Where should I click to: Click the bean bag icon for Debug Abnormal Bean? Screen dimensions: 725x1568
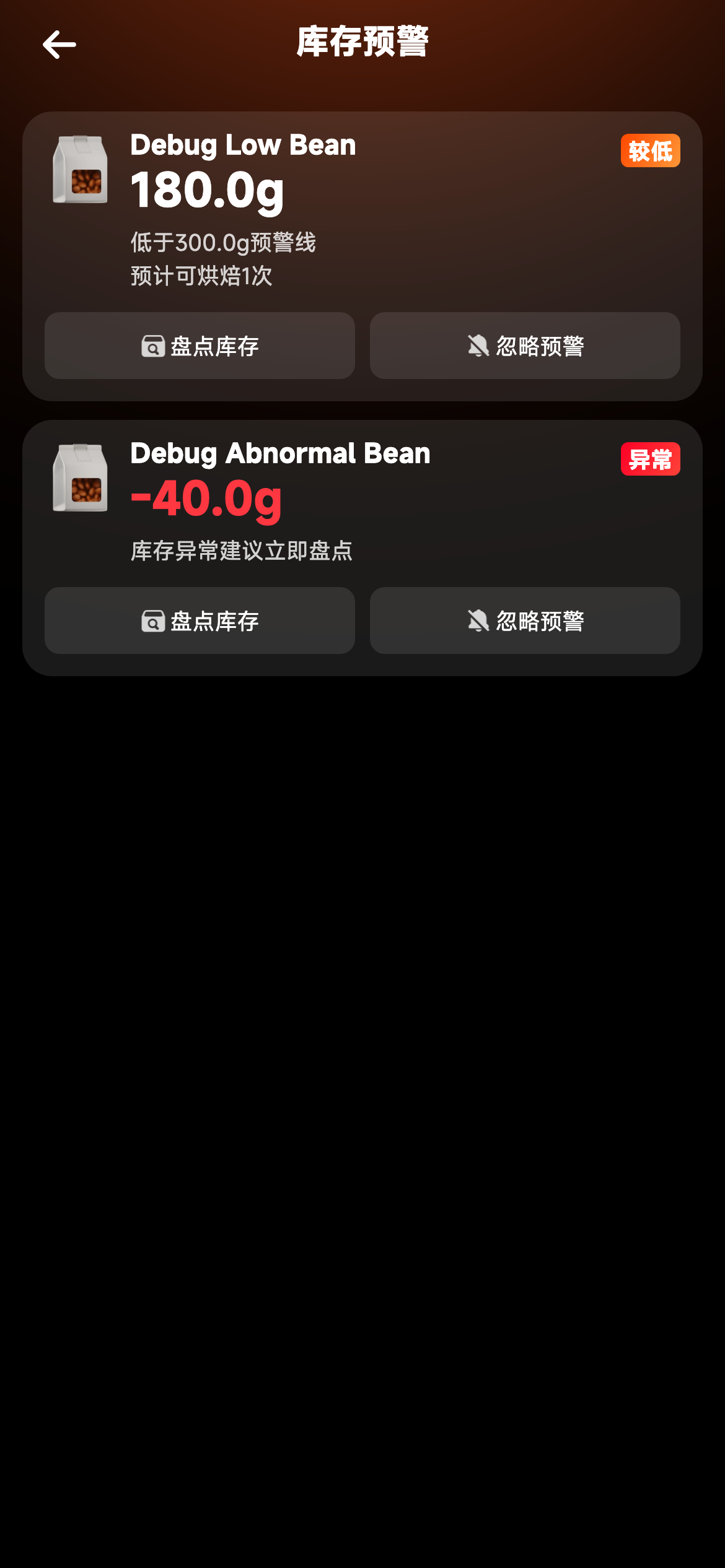pyautogui.click(x=81, y=478)
